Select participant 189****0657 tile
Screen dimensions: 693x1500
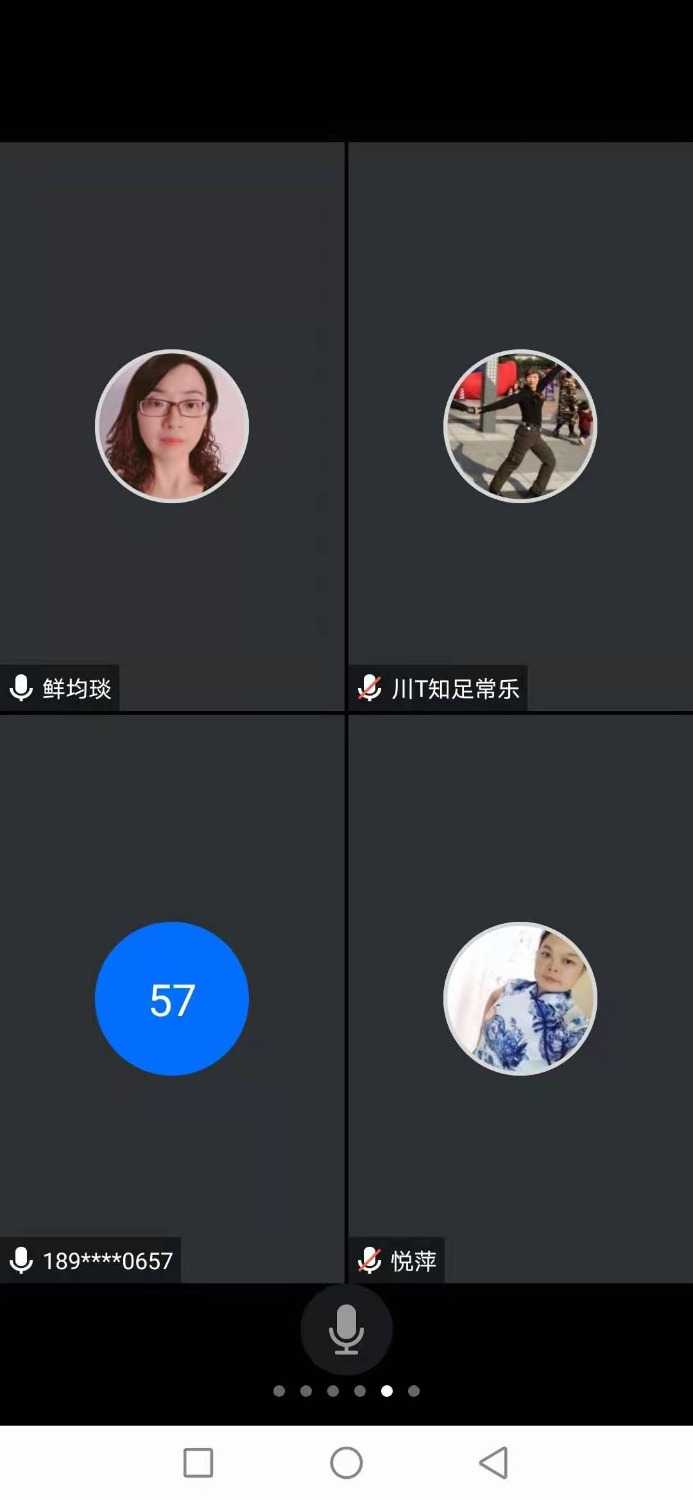coord(172,998)
